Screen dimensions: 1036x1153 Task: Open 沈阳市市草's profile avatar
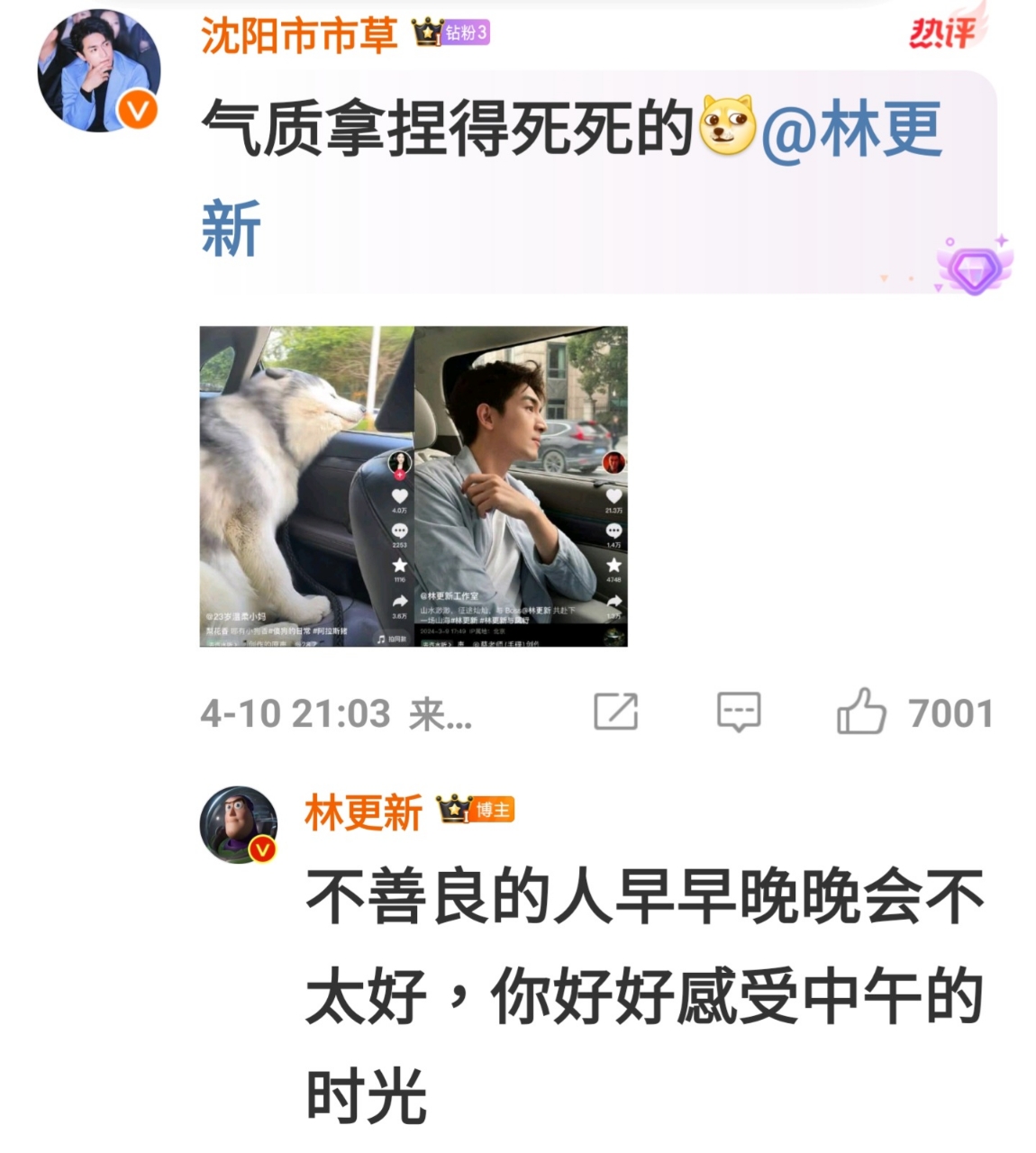97,69
